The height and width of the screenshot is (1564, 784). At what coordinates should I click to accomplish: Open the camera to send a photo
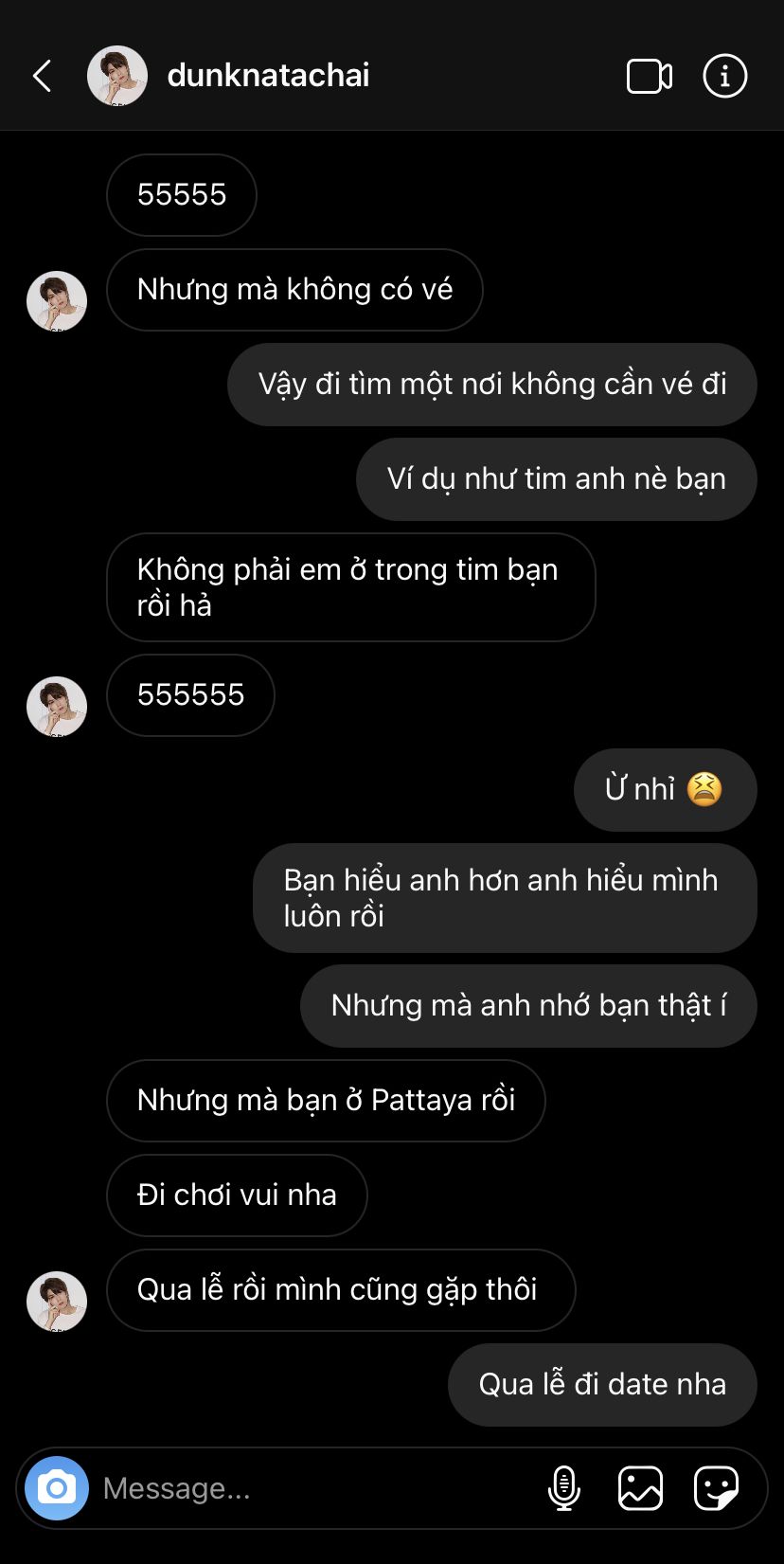click(x=57, y=1488)
